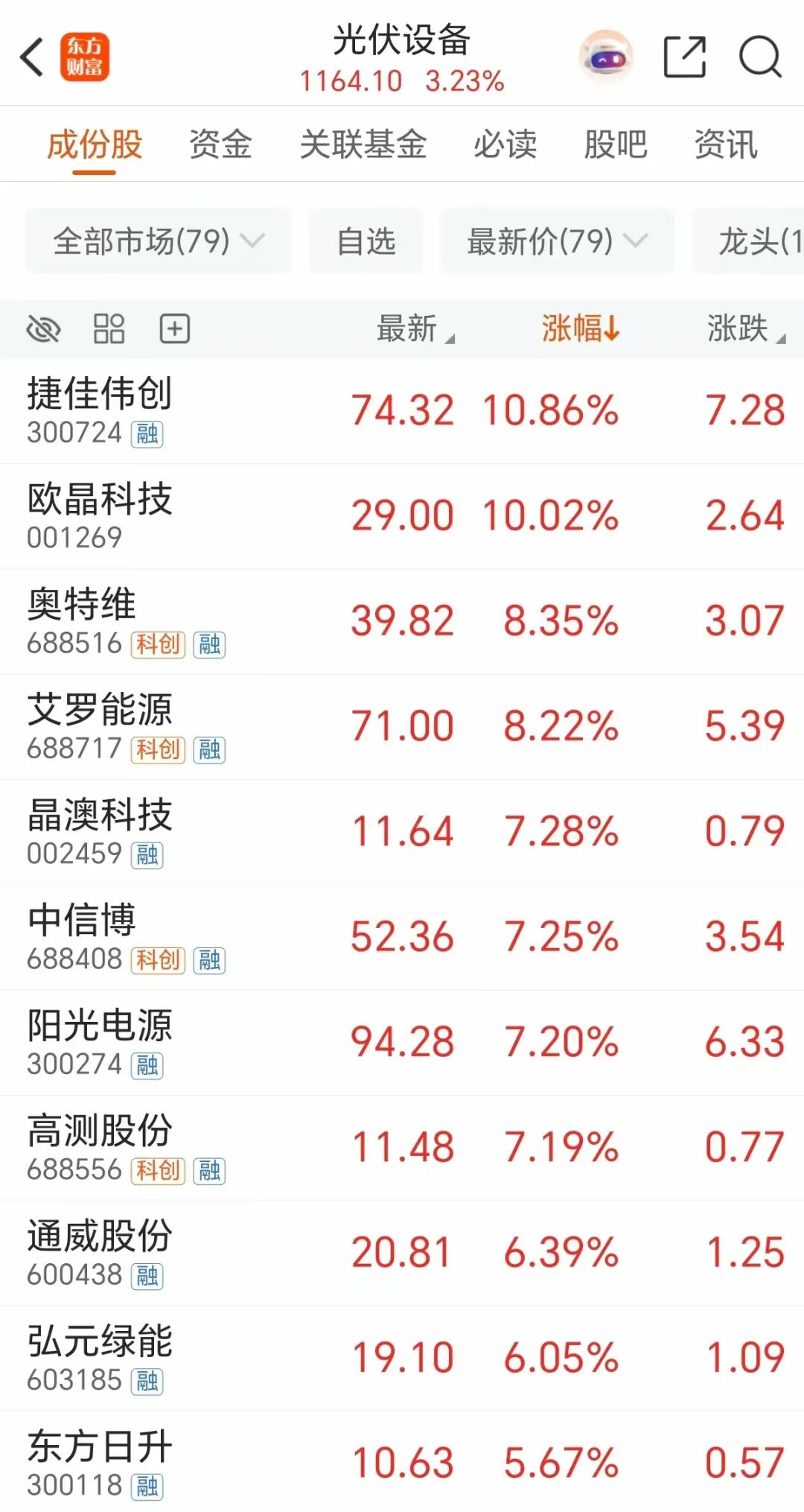Switch to grid view layout icon
The width and height of the screenshot is (804, 1512).
point(109,328)
